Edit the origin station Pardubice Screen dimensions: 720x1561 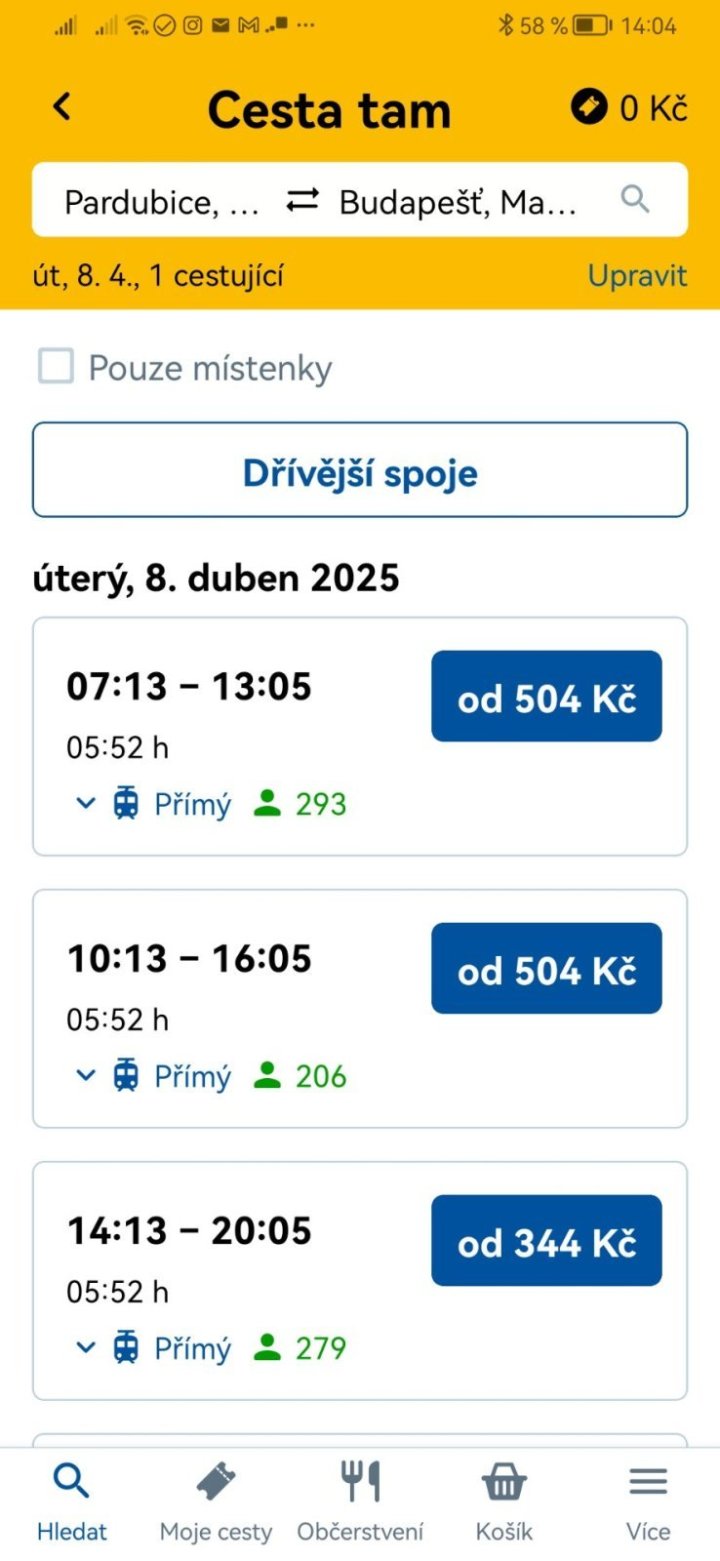pyautogui.click(x=162, y=202)
